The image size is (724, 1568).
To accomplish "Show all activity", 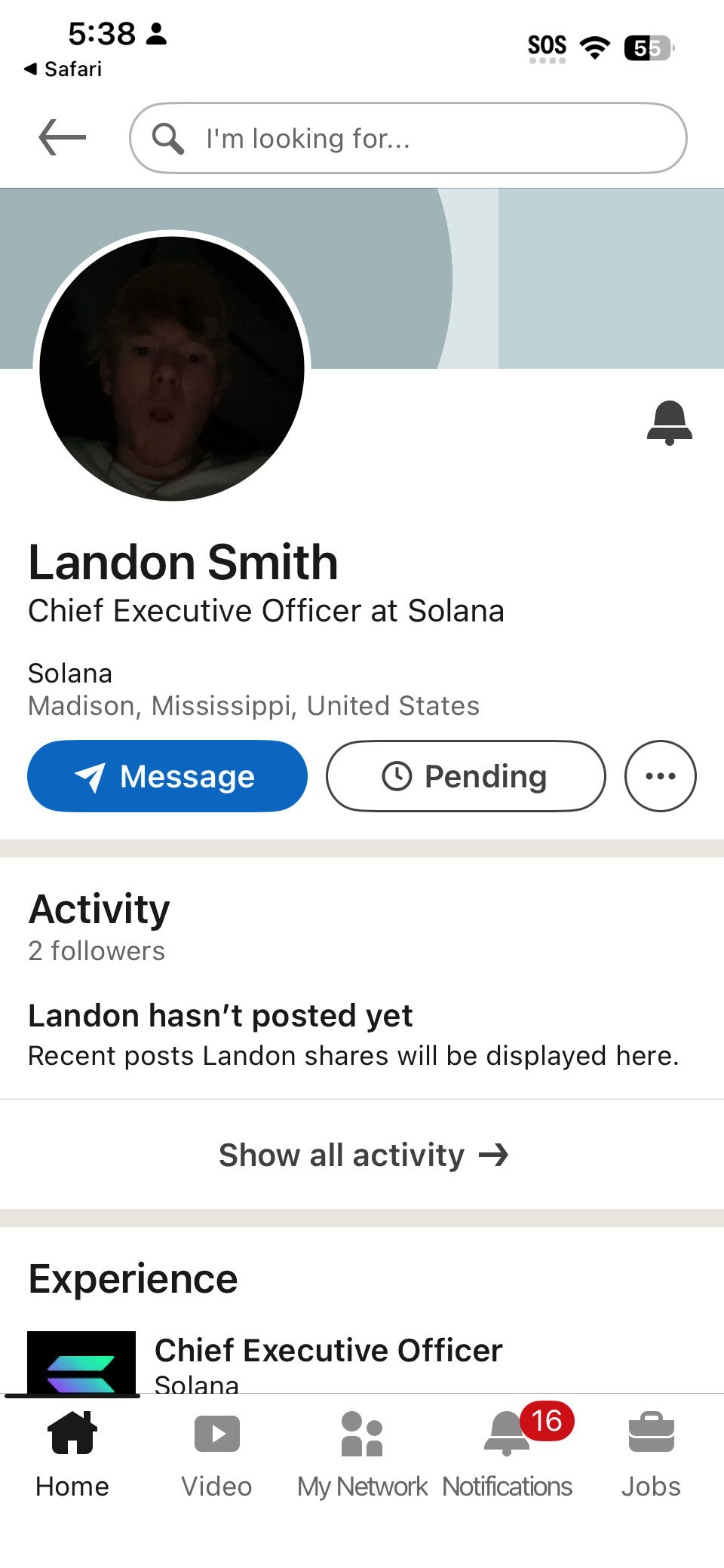I will pyautogui.click(x=364, y=1155).
